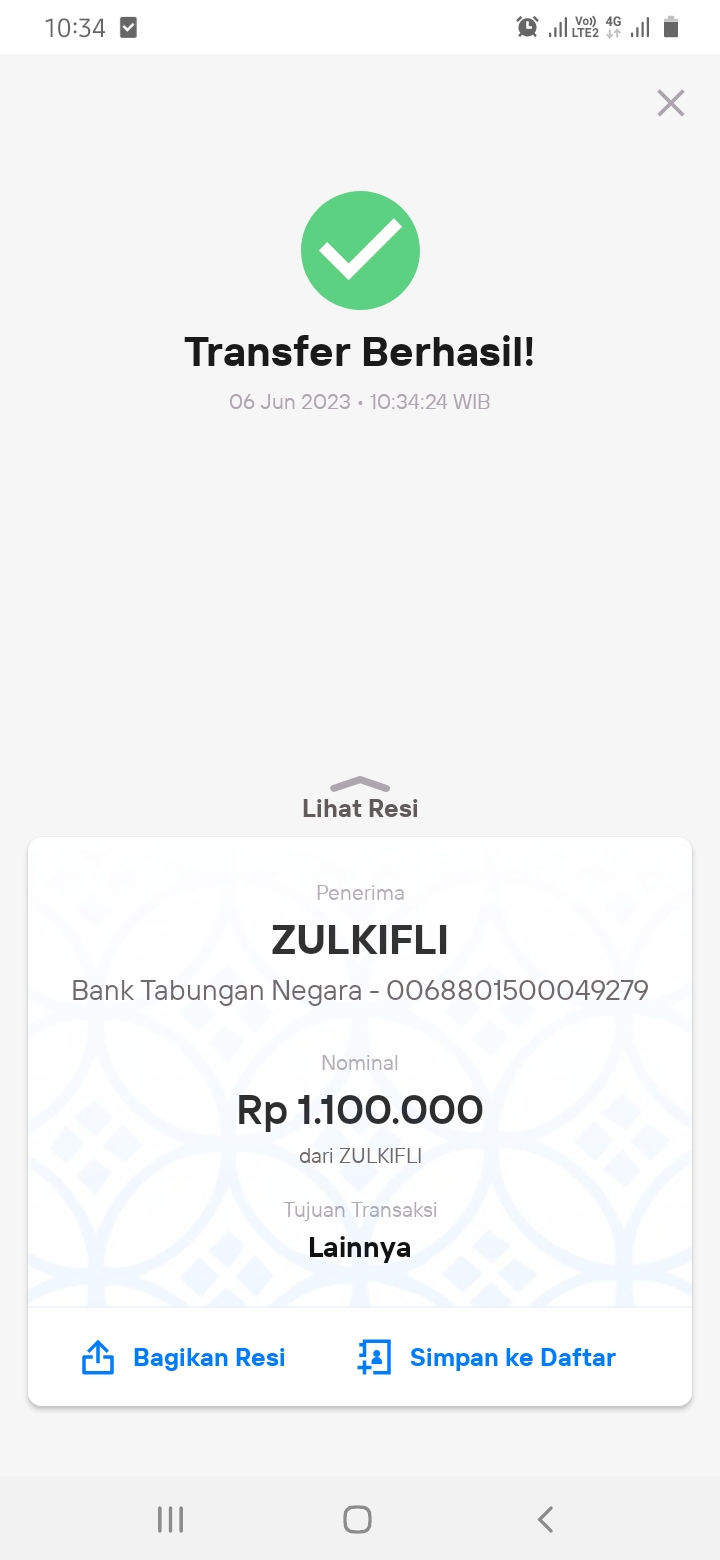Tap the back navigation arrow
Screen dimensions: 720x1560
[x=544, y=1518]
